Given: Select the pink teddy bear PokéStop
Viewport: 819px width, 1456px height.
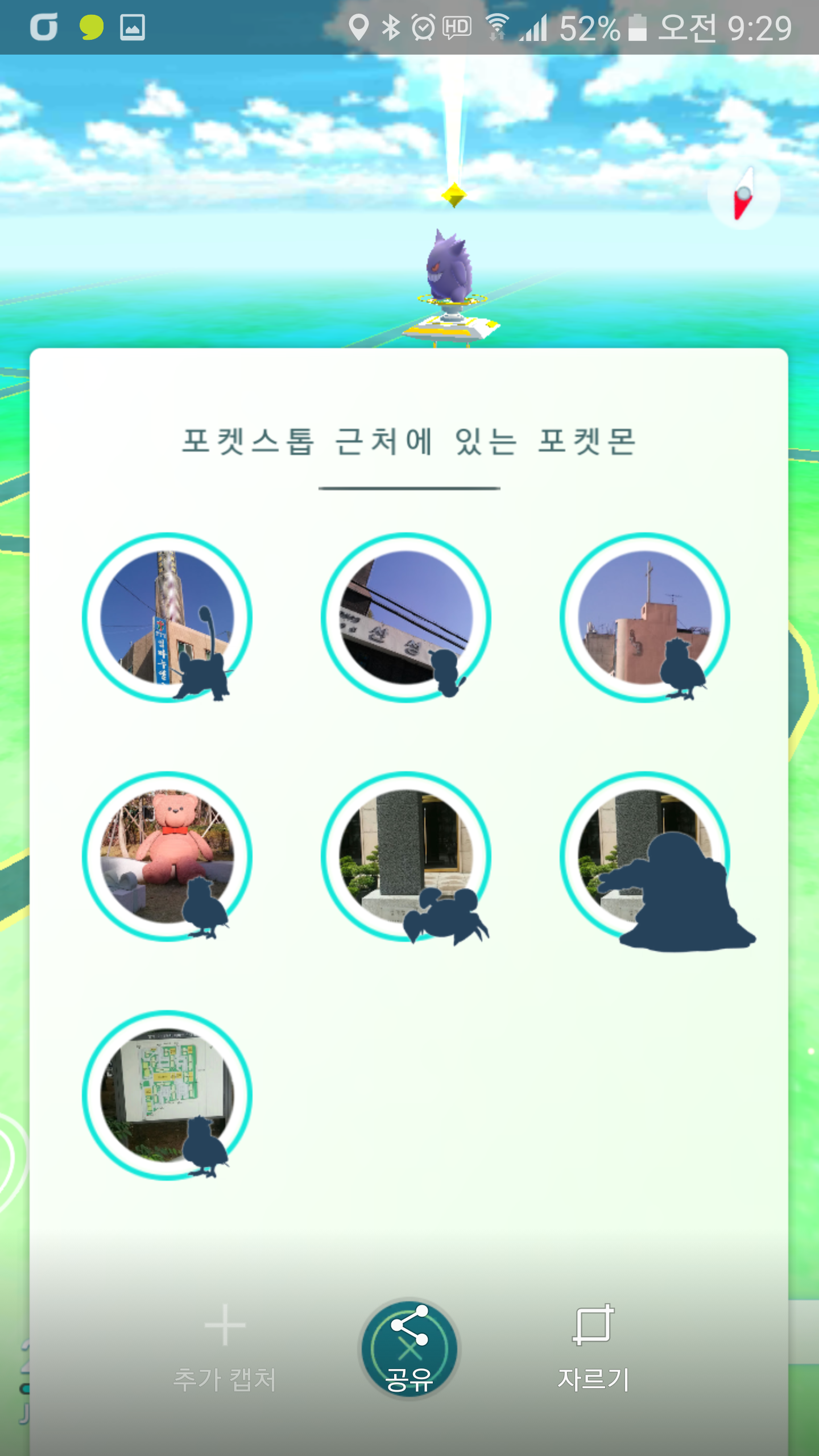Looking at the screenshot, I should [167, 857].
